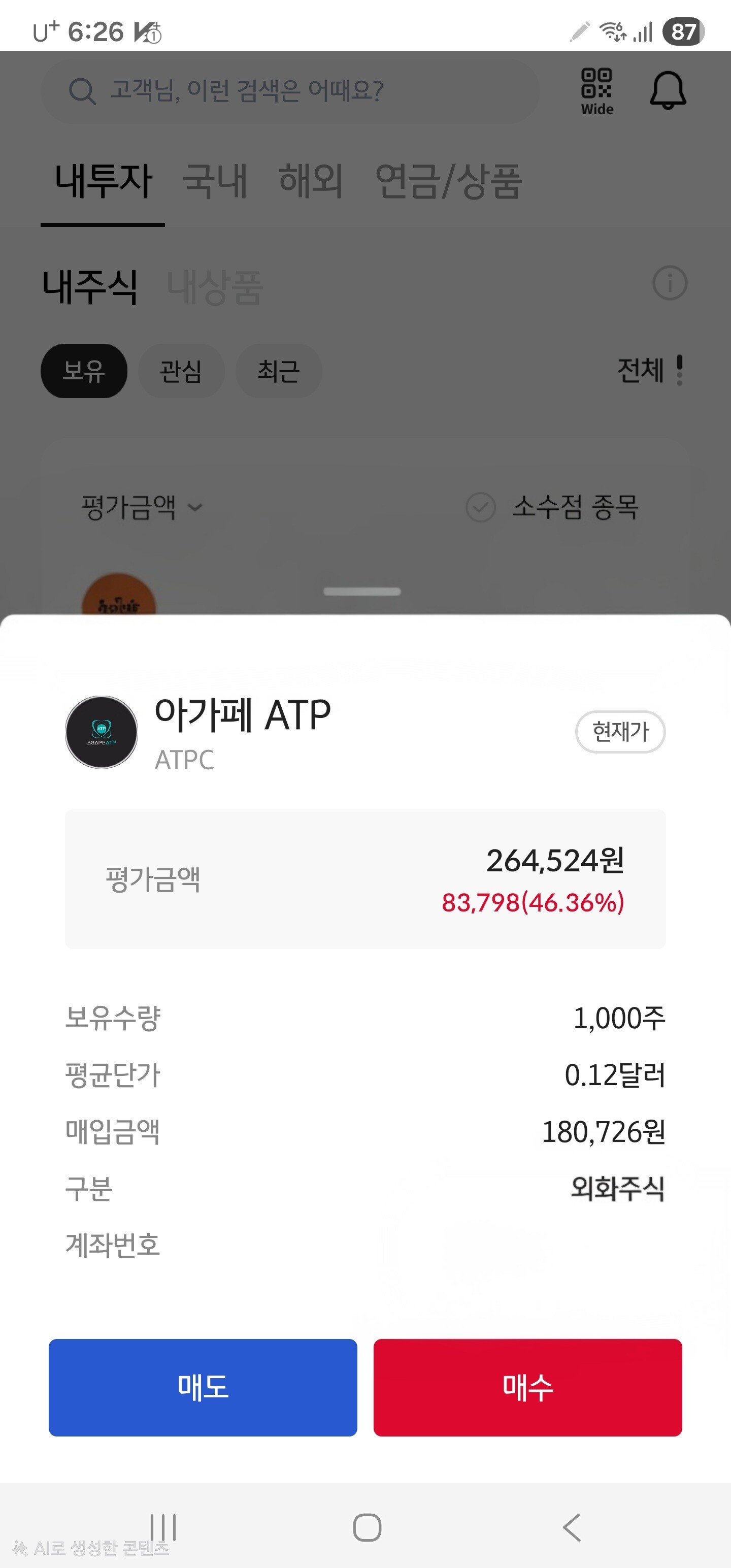Tap the bottom sheet's drag handle
This screenshot has height=1568, width=731.
tap(362, 592)
